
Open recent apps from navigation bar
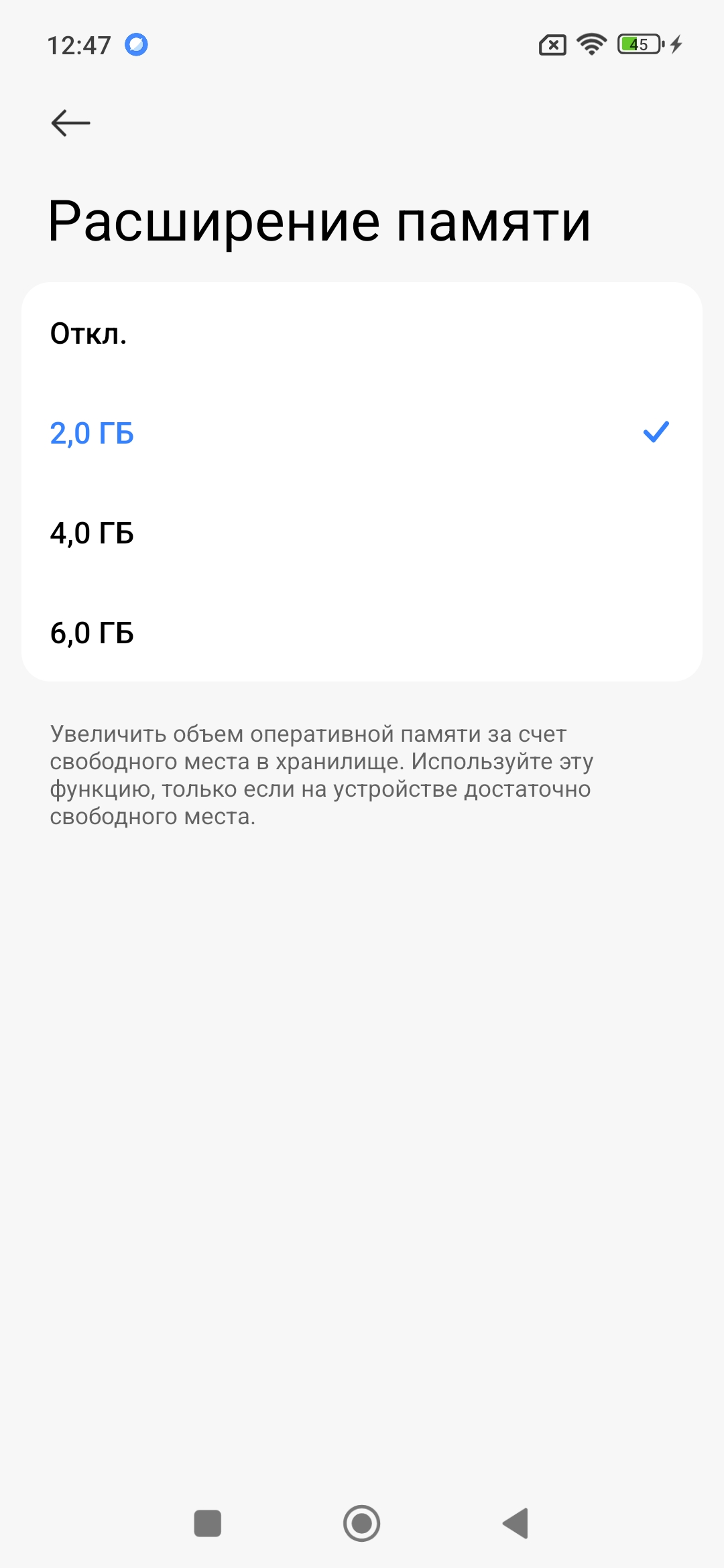click(207, 1523)
